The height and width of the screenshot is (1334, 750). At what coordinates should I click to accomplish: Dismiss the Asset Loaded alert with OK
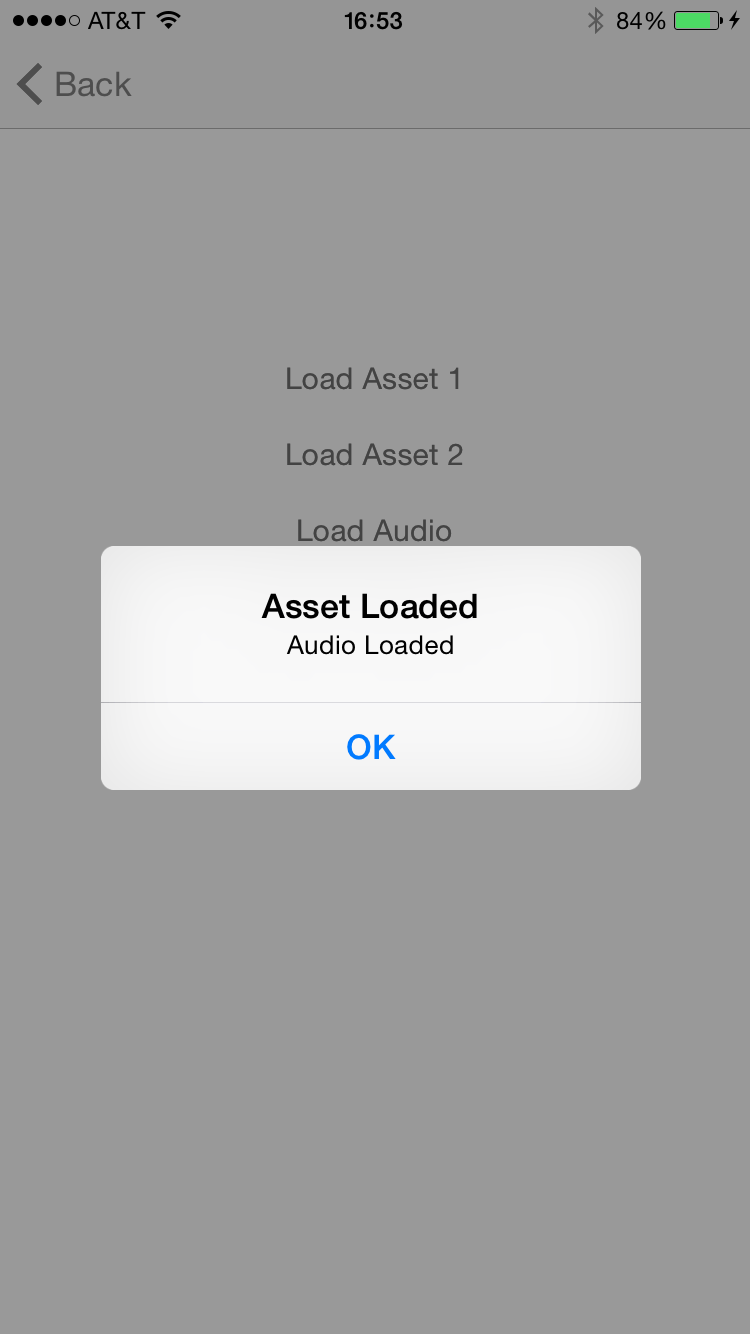coord(371,747)
